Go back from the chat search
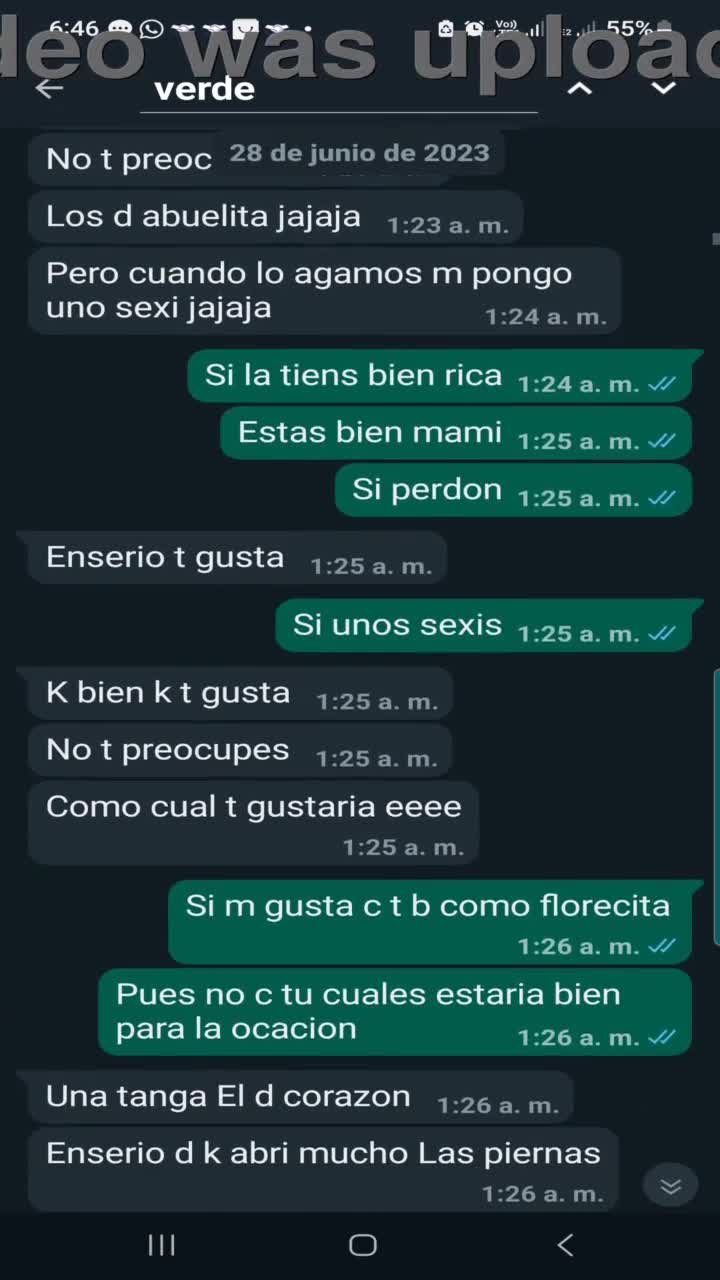 point(49,89)
